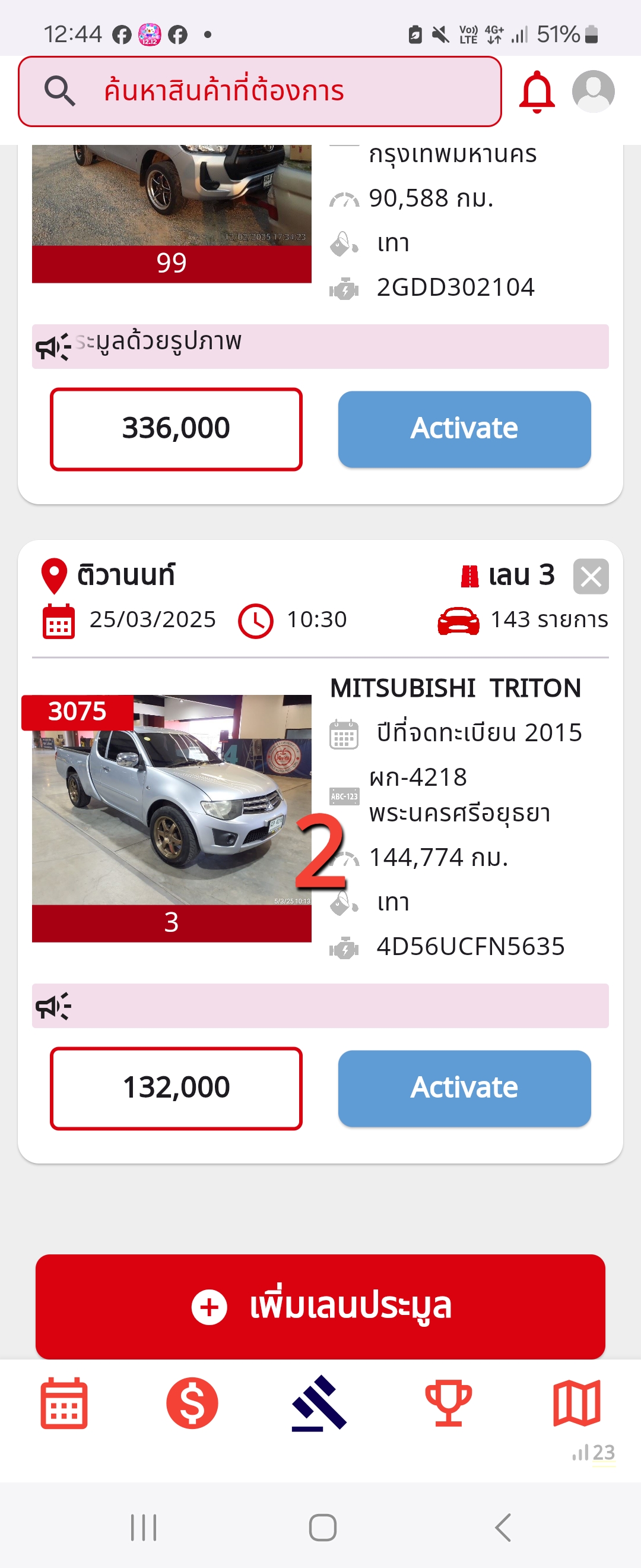Open the notifications bell
Screen dimensions: 641x1568
537,92
